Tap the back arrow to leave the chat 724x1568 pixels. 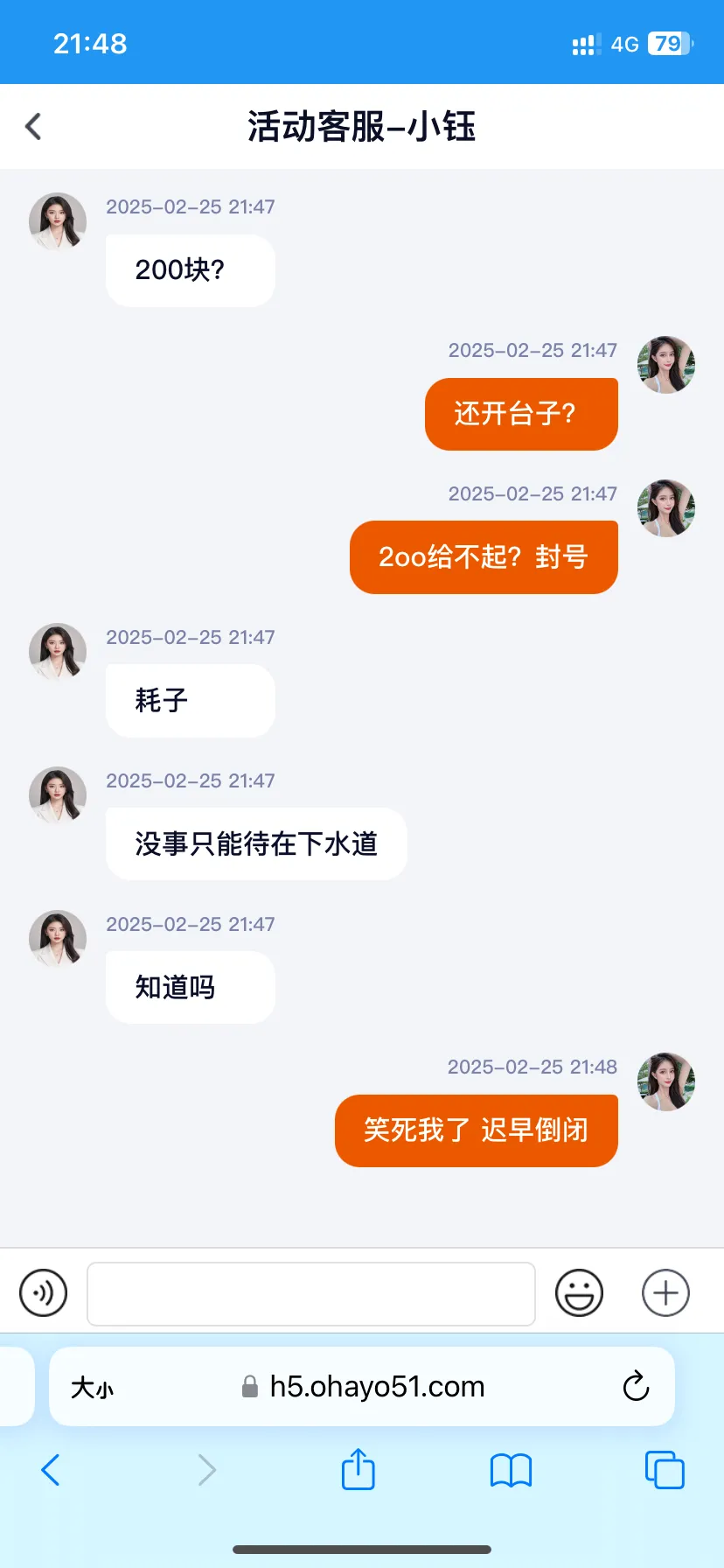point(33,126)
